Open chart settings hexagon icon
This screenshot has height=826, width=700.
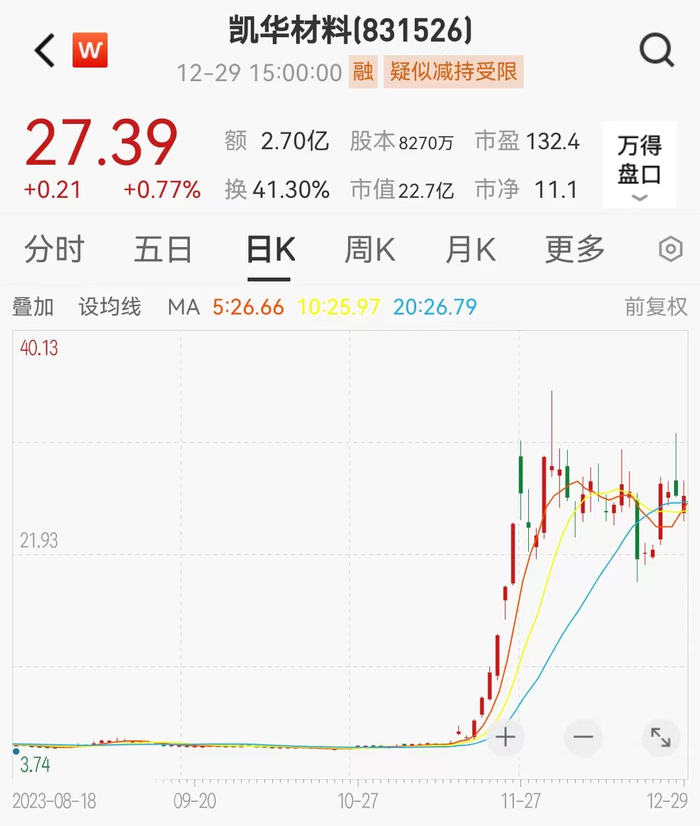(x=671, y=250)
